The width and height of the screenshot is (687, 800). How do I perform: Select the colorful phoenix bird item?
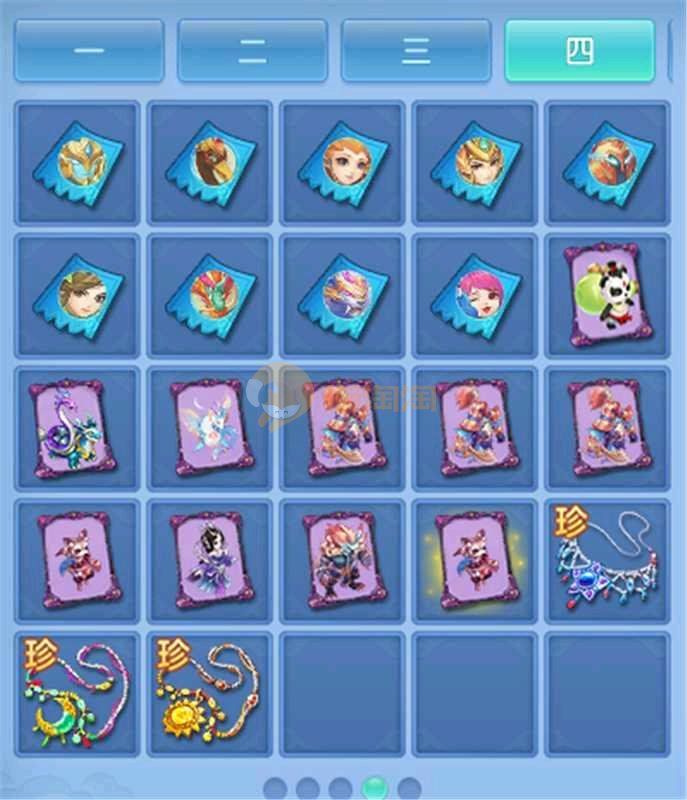click(209, 295)
